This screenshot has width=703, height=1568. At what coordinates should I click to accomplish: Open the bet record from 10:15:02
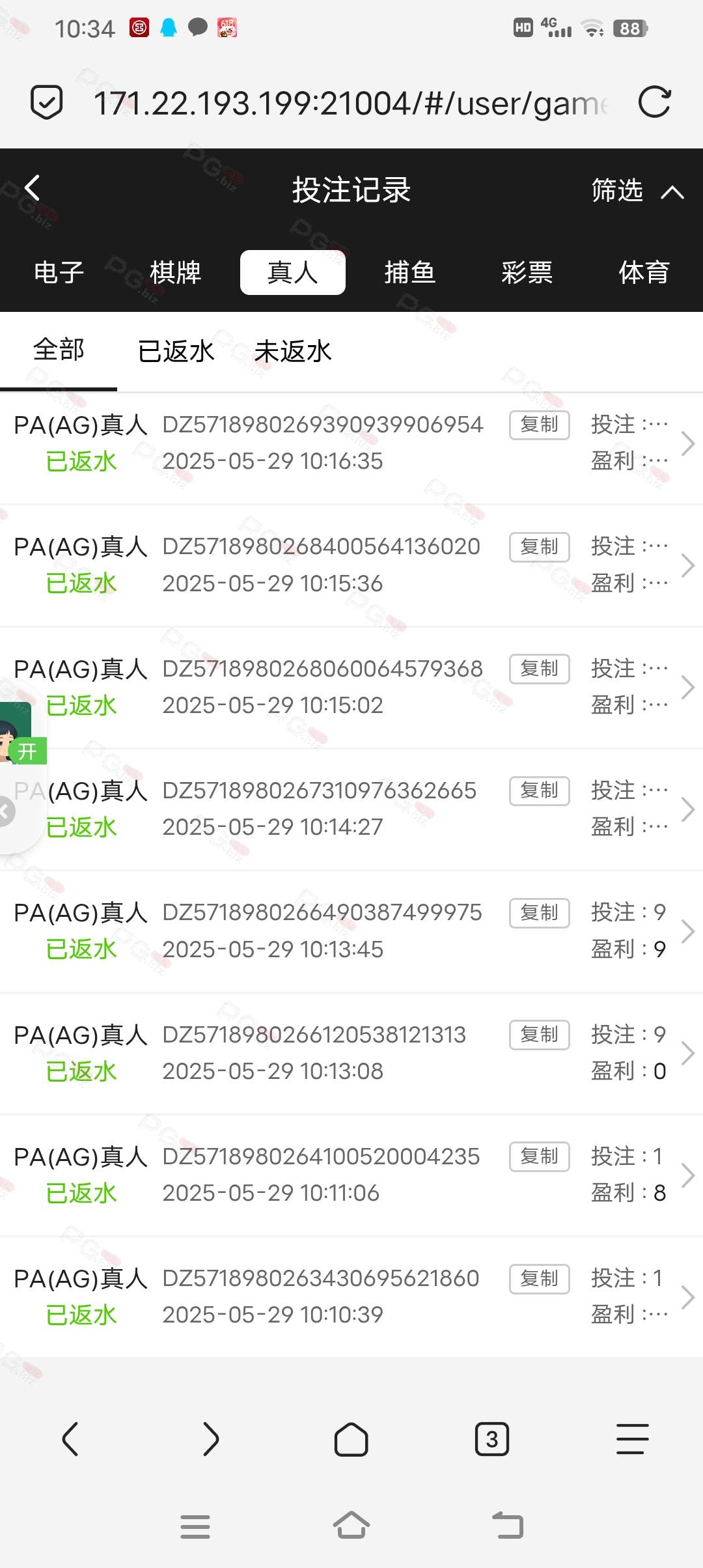tap(351, 687)
